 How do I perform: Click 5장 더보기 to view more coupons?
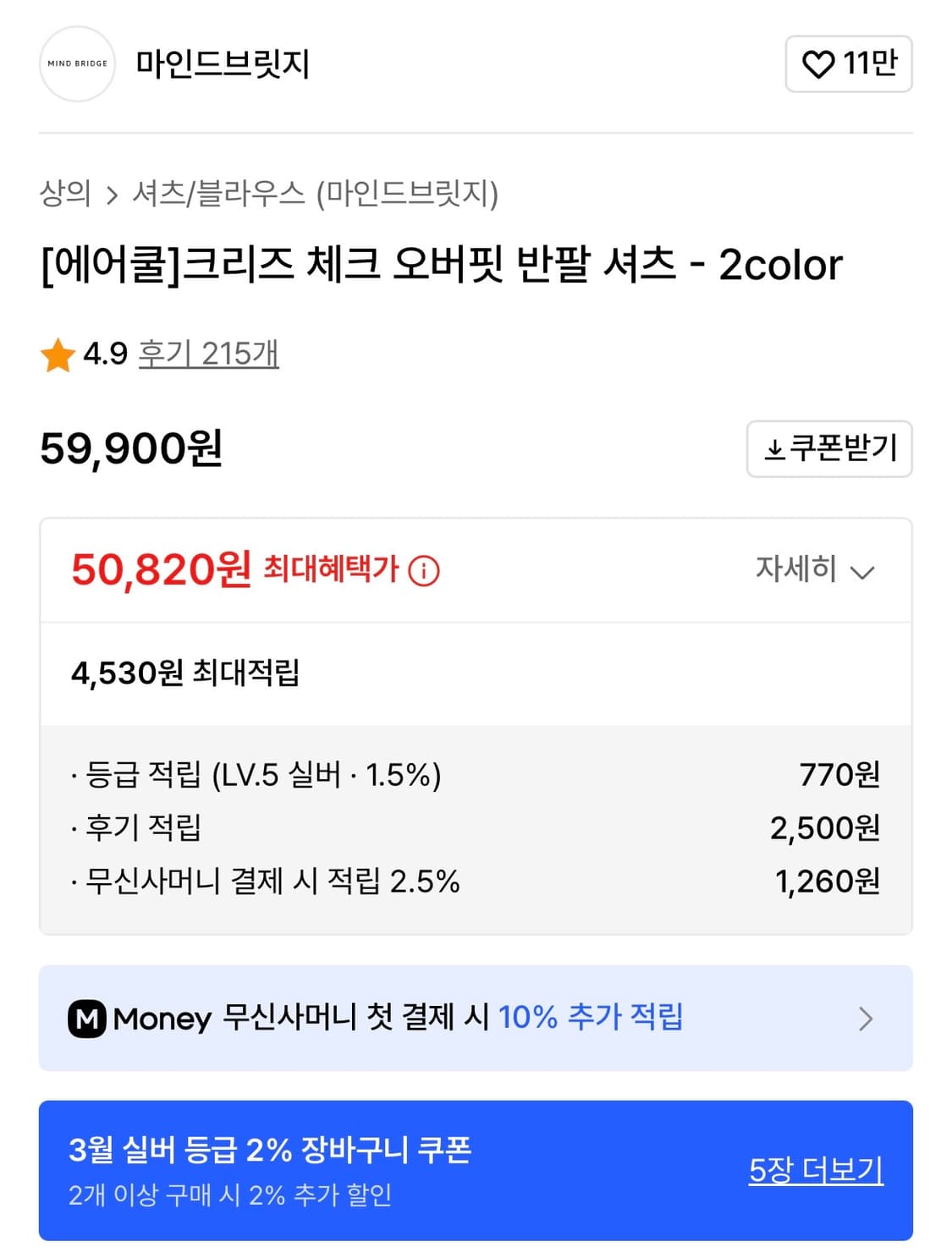pyautogui.click(x=817, y=1171)
